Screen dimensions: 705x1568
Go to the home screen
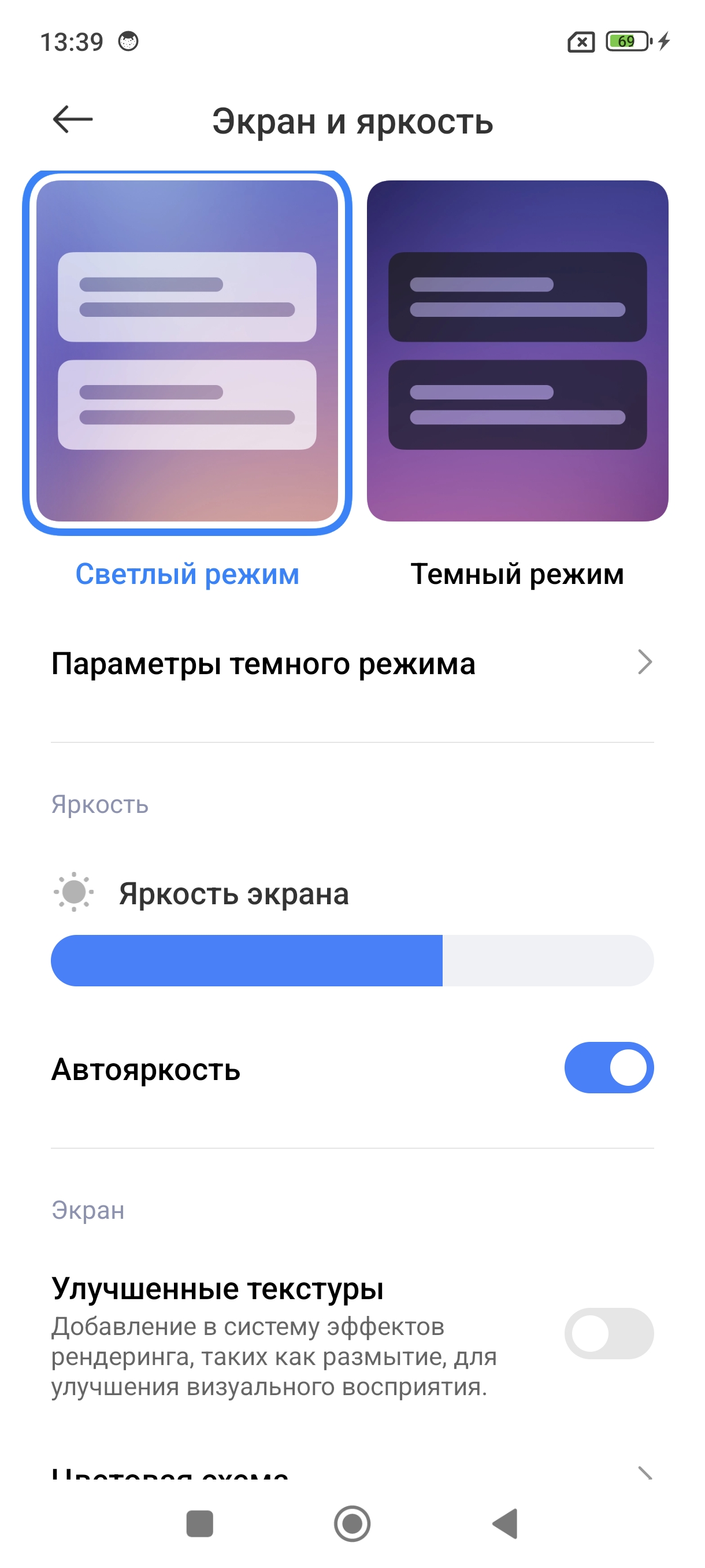(352, 1523)
